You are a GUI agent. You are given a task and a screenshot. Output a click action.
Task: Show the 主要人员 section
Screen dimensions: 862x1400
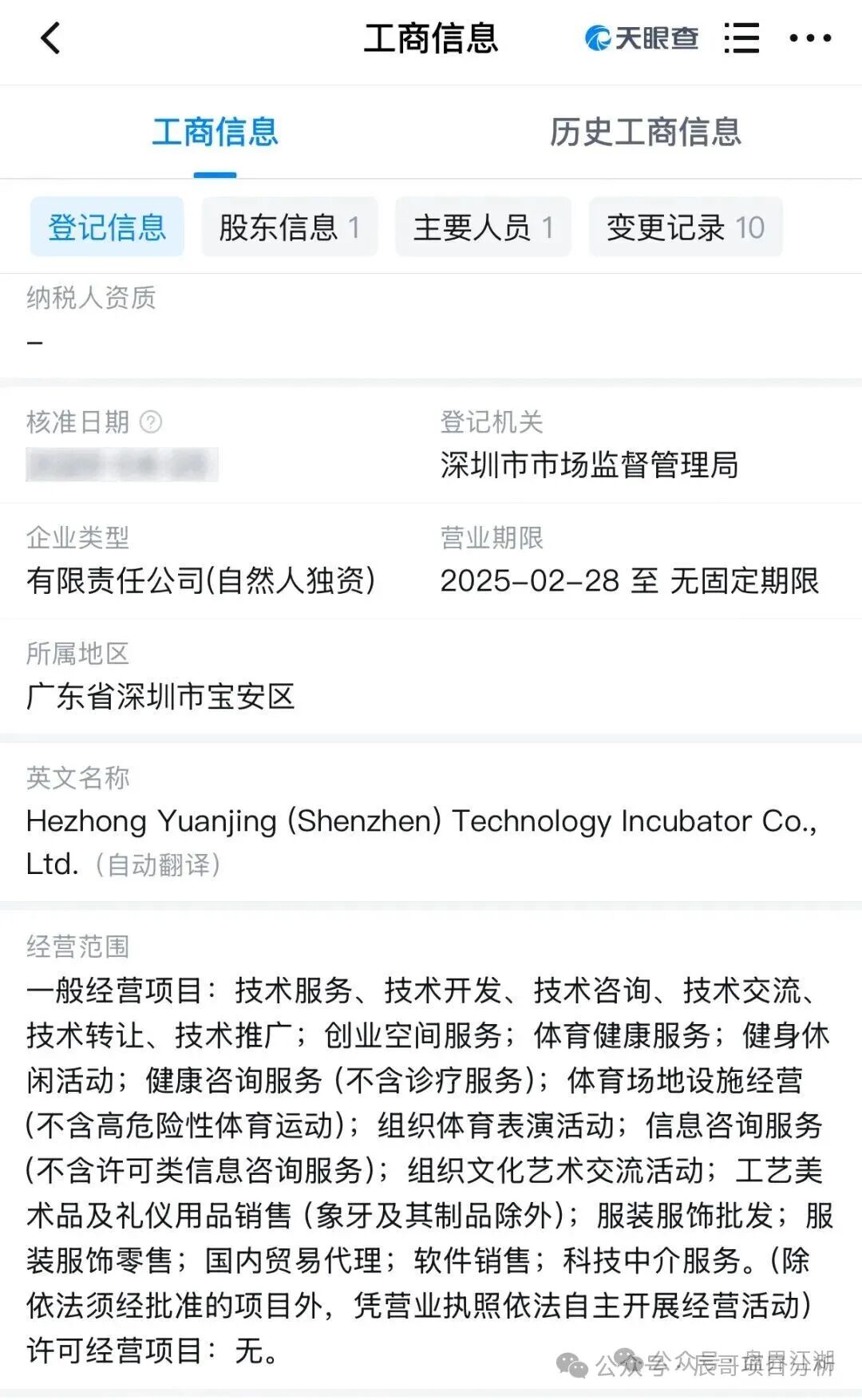[483, 227]
